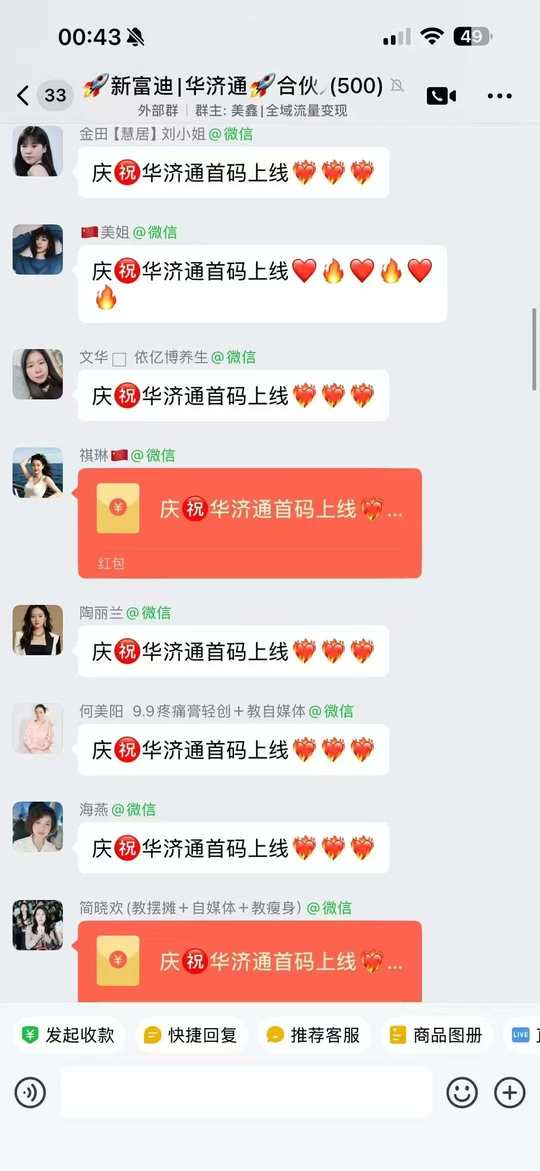The width and height of the screenshot is (540, 1171).
Task: Open the three-dot group menu
Action: [x=500, y=96]
